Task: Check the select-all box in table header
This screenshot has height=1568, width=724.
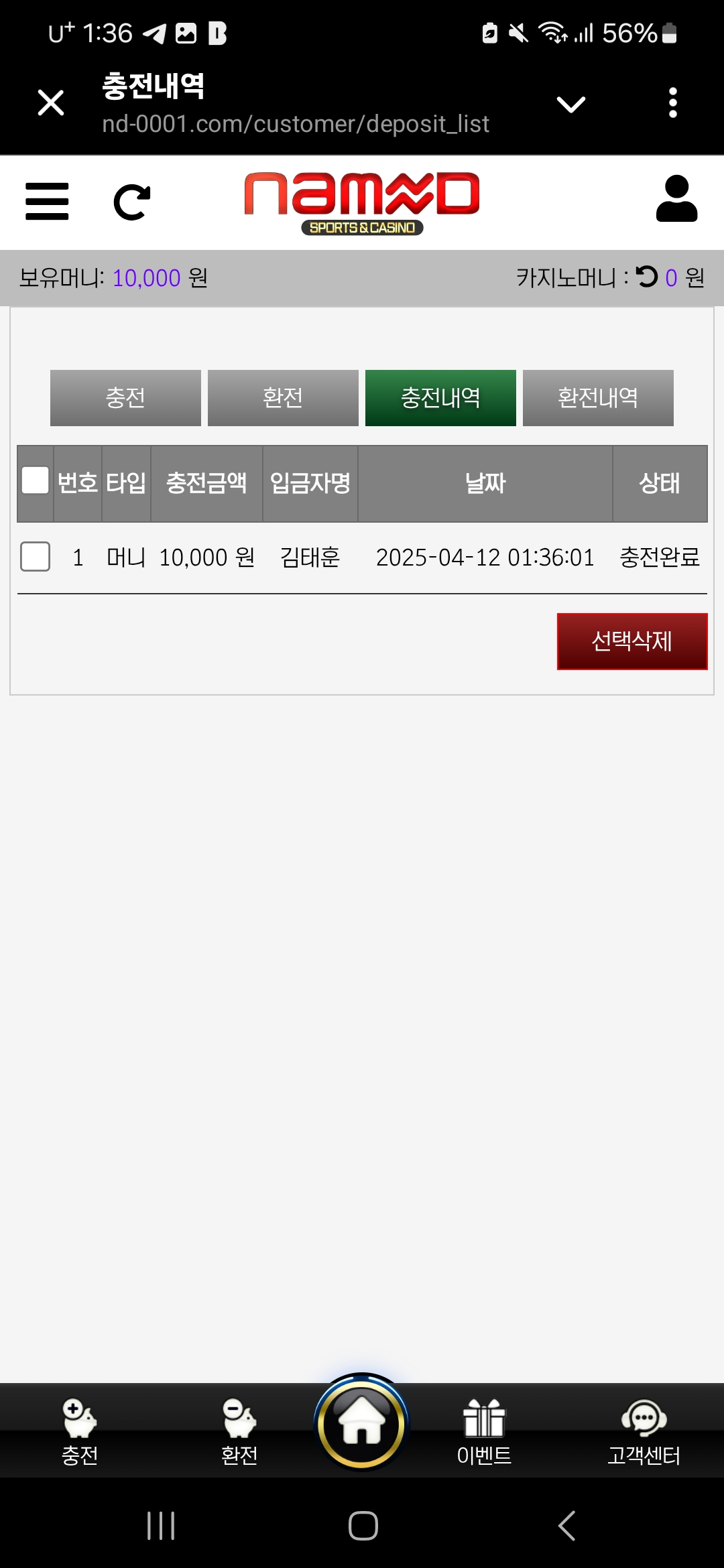Action: [36, 480]
